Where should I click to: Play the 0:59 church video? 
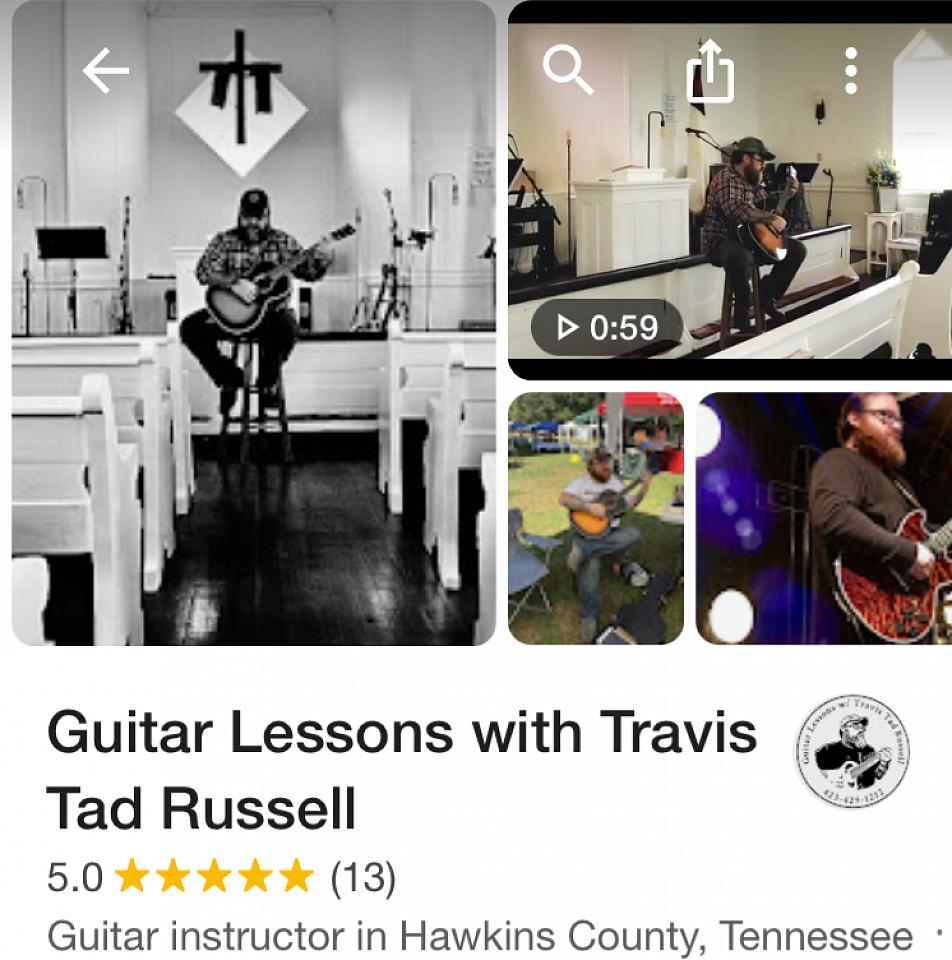(x=607, y=327)
